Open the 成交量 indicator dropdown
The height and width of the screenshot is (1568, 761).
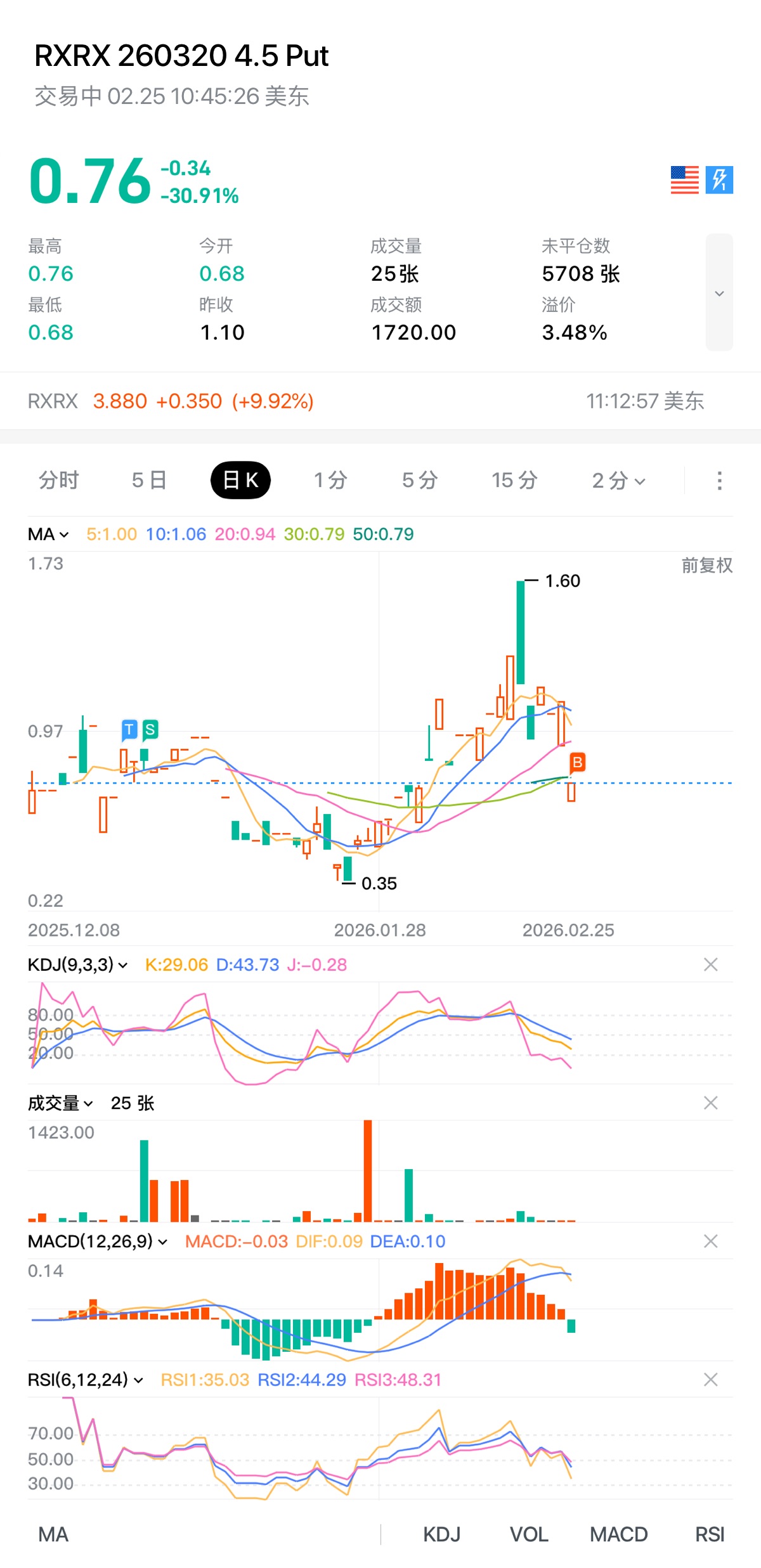coord(60,1103)
